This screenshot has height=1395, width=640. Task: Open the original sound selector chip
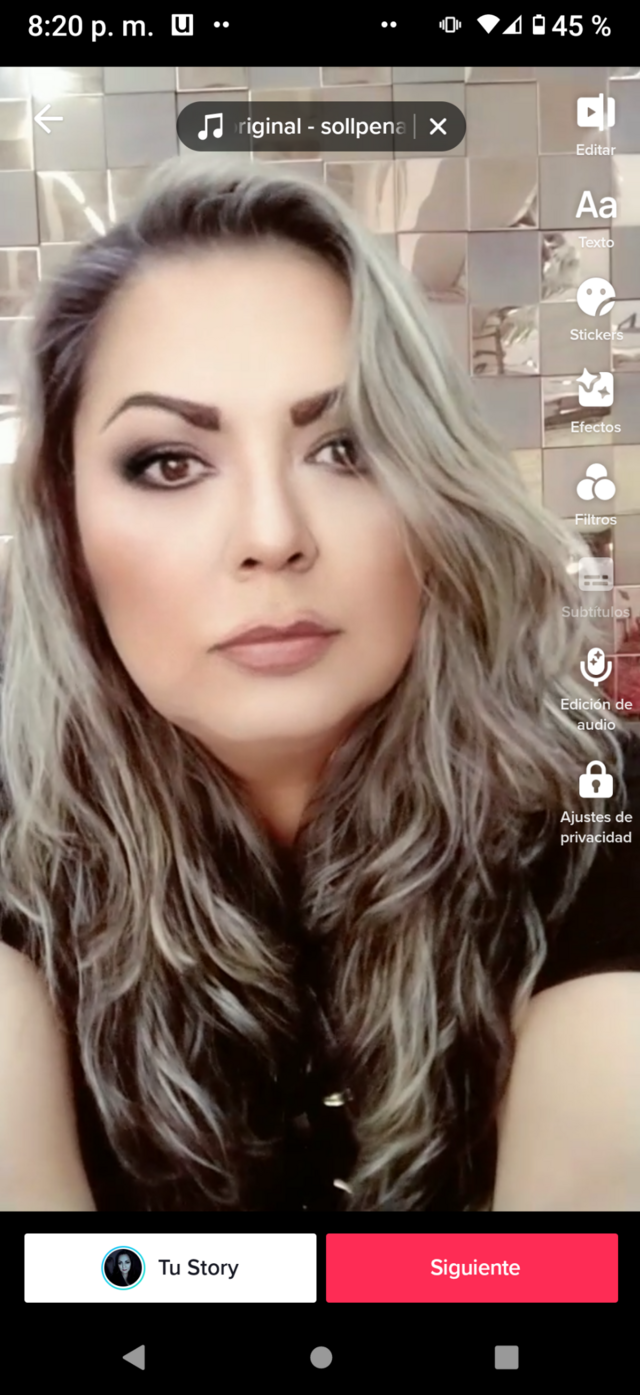click(300, 127)
